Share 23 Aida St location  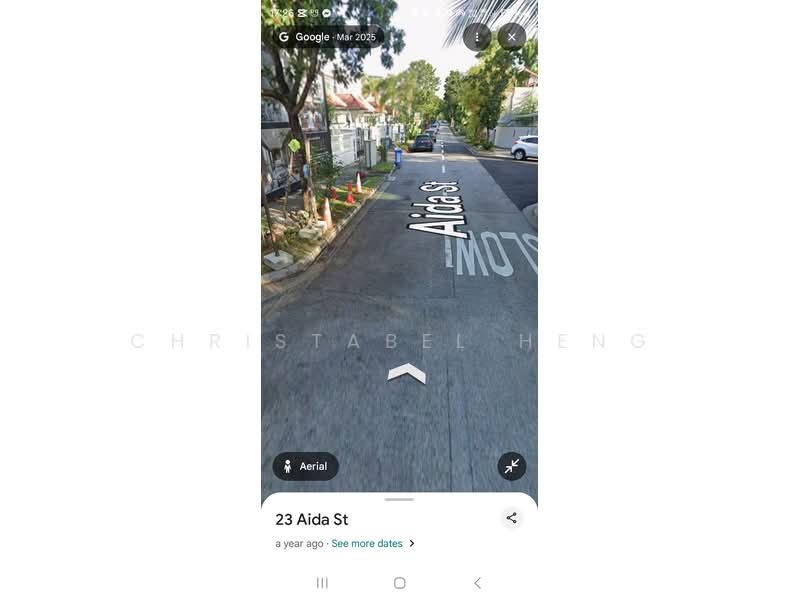pyautogui.click(x=512, y=518)
